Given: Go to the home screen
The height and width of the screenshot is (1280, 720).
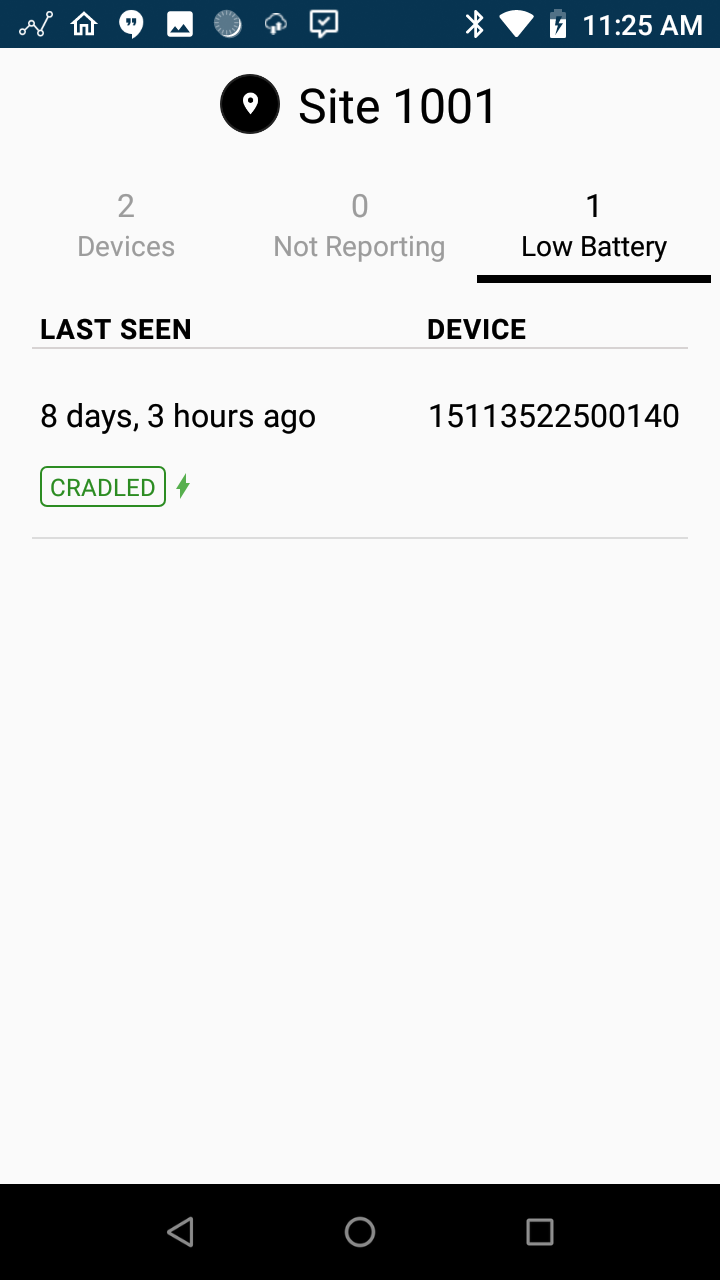Looking at the screenshot, I should click(x=360, y=1232).
